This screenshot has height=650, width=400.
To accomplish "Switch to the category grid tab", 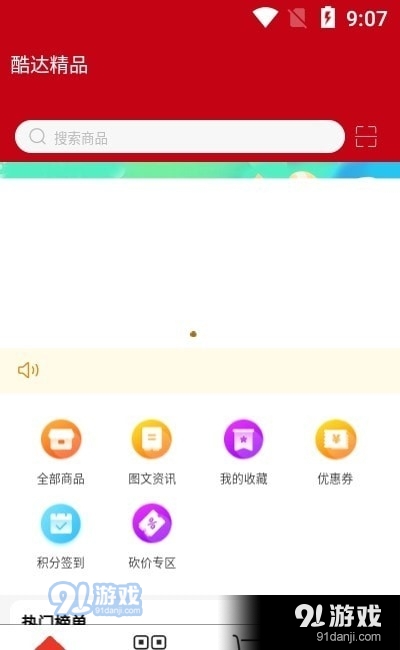I will 150,642.
